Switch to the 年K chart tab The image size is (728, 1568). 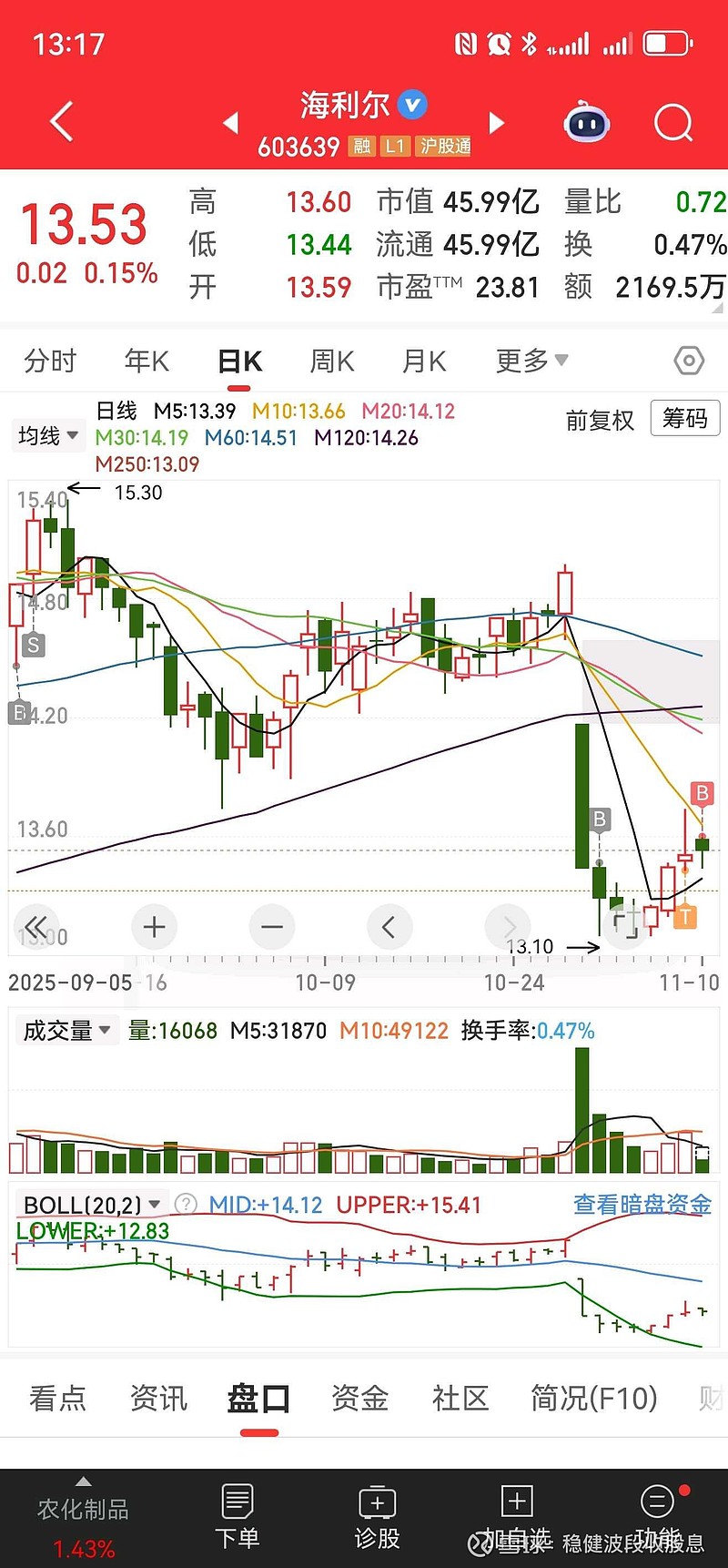[147, 361]
